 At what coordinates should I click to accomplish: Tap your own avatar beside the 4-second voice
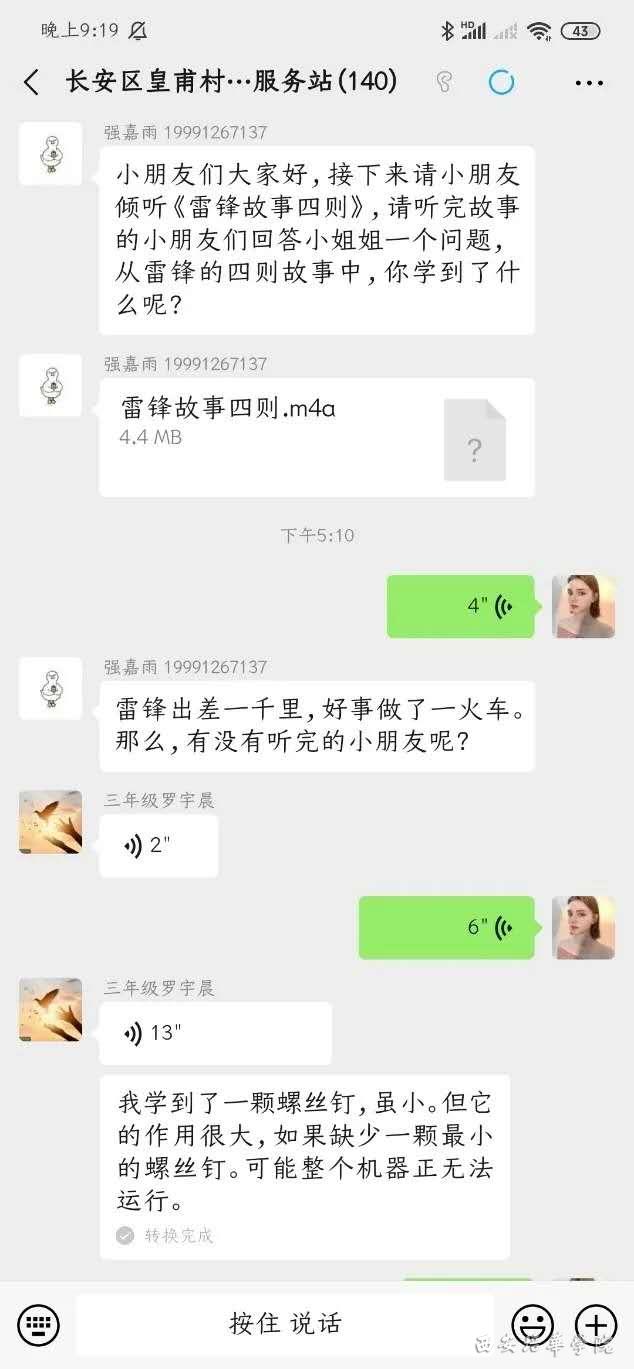coord(583,606)
